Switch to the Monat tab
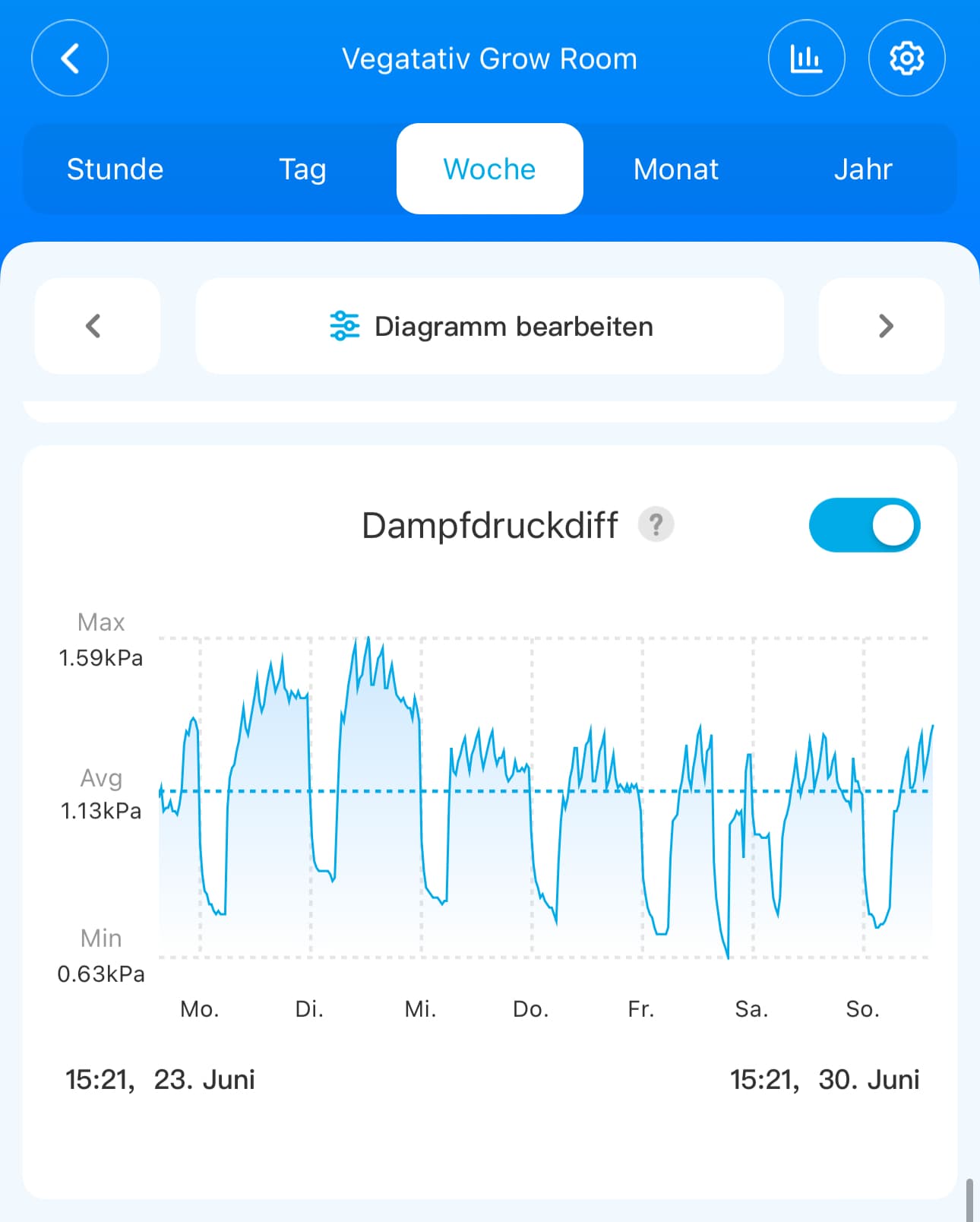The height and width of the screenshot is (1222, 980). pyautogui.click(x=675, y=169)
